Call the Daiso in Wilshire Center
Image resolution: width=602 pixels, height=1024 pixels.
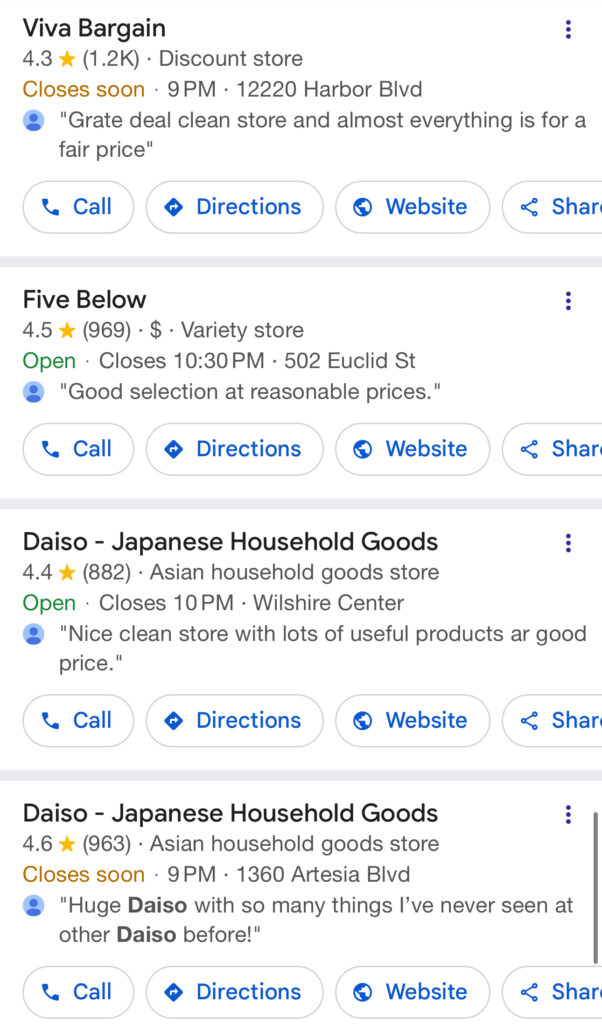78,720
